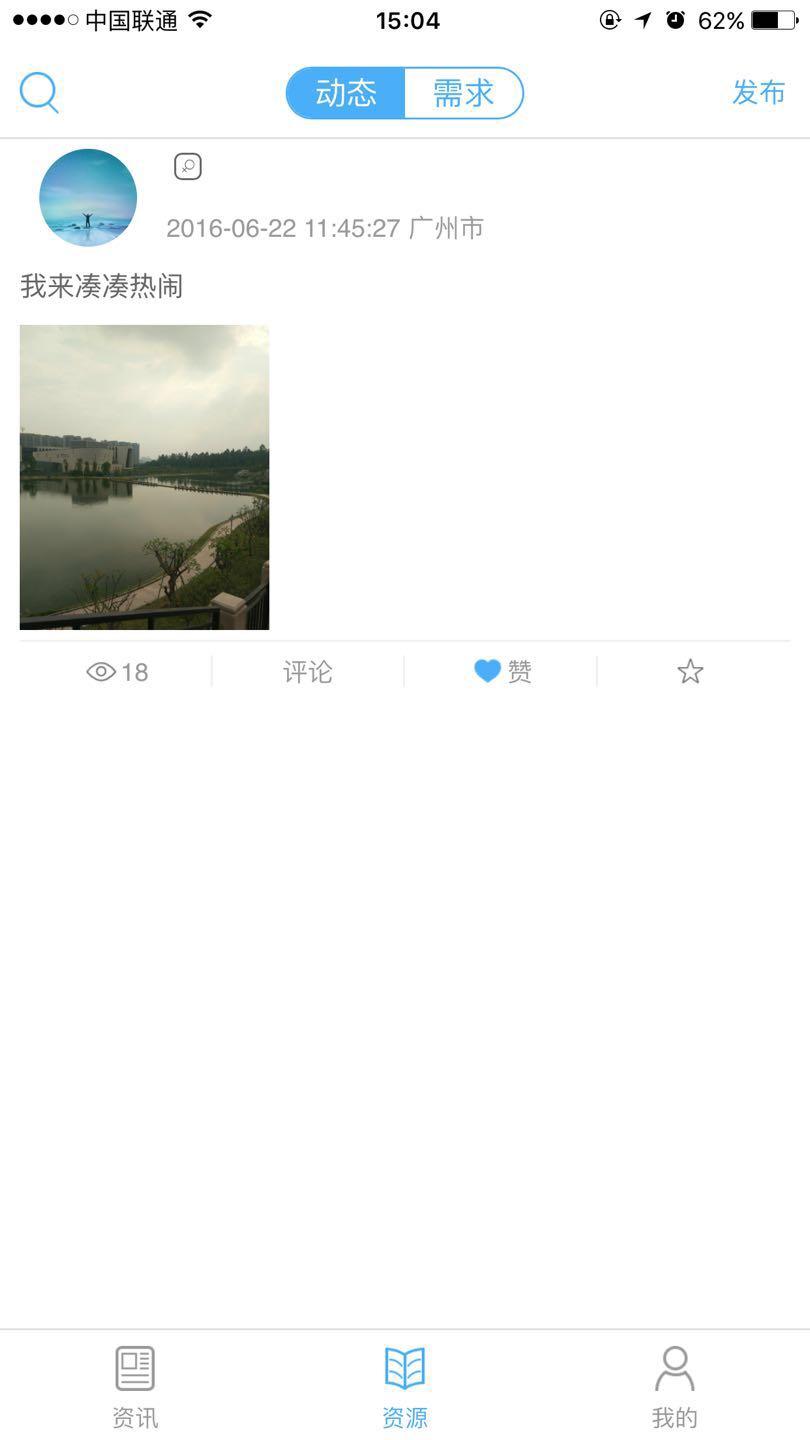Open 评论 to comment on the post
This screenshot has height=1440, width=810.
307,672
